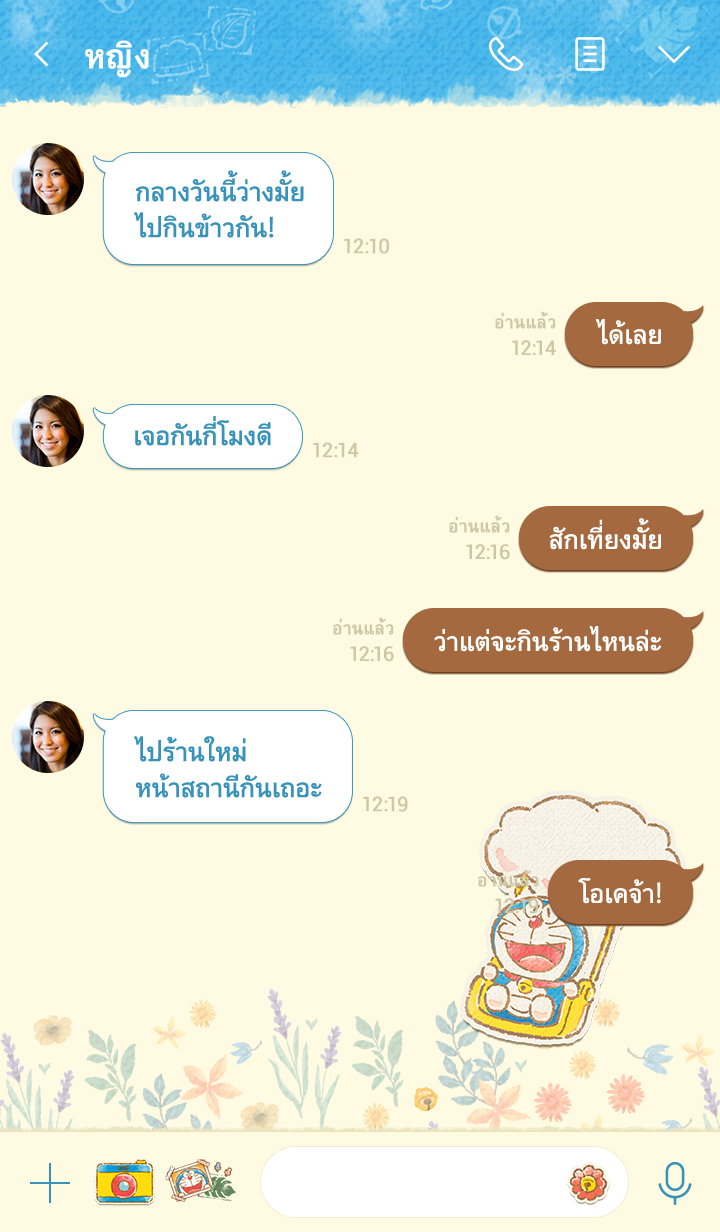Open the profile photo beside "เจอกันกี่โมงดี"
Screen dimensions: 720x1232
point(48,431)
